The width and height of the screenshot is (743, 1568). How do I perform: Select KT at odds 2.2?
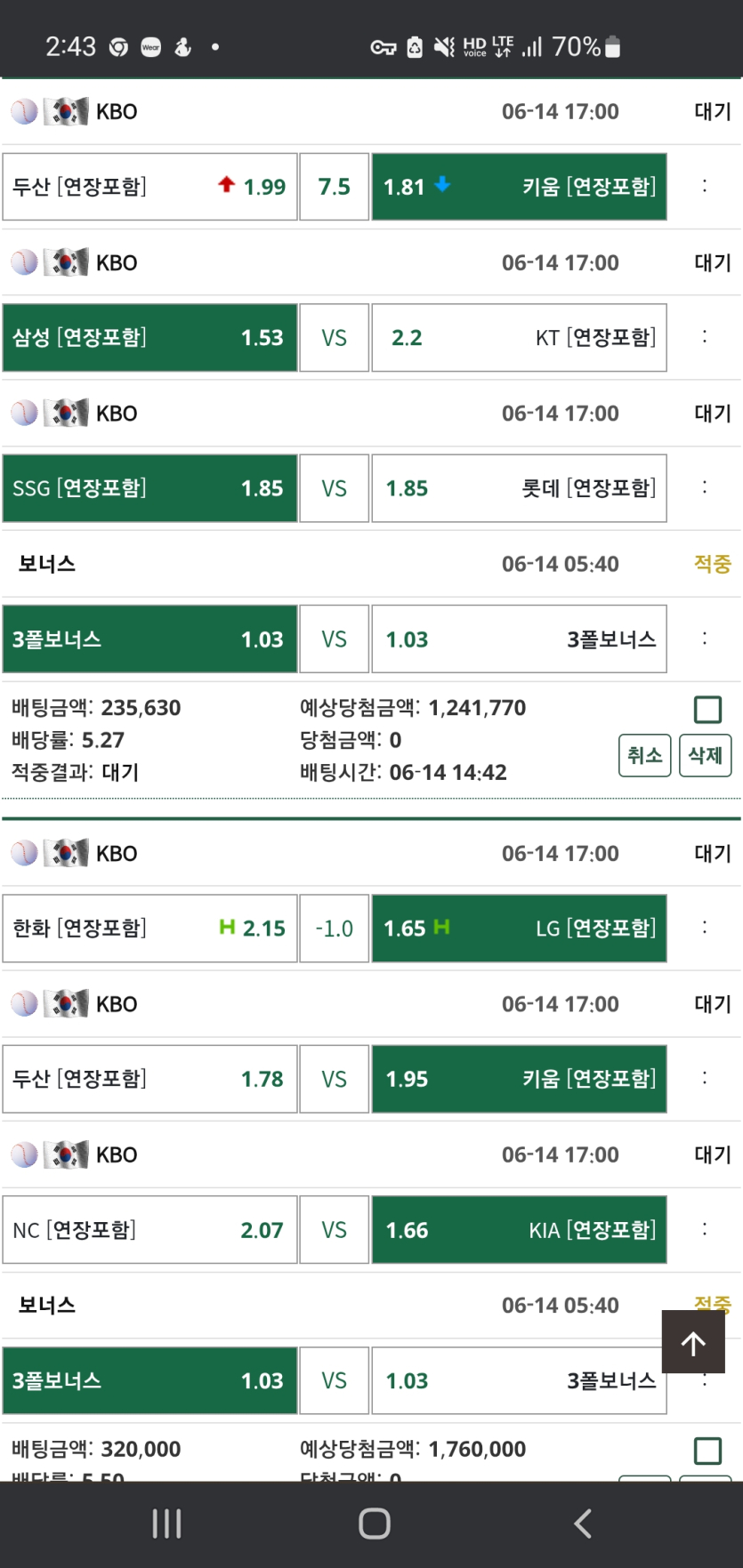click(519, 338)
